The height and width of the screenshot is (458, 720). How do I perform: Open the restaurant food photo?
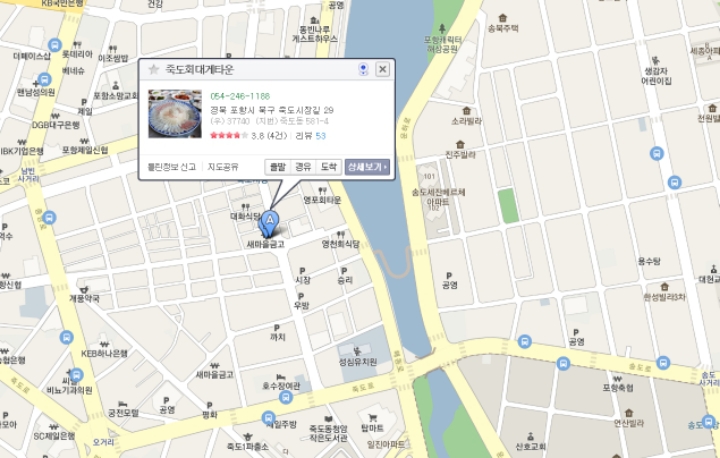[x=175, y=113]
